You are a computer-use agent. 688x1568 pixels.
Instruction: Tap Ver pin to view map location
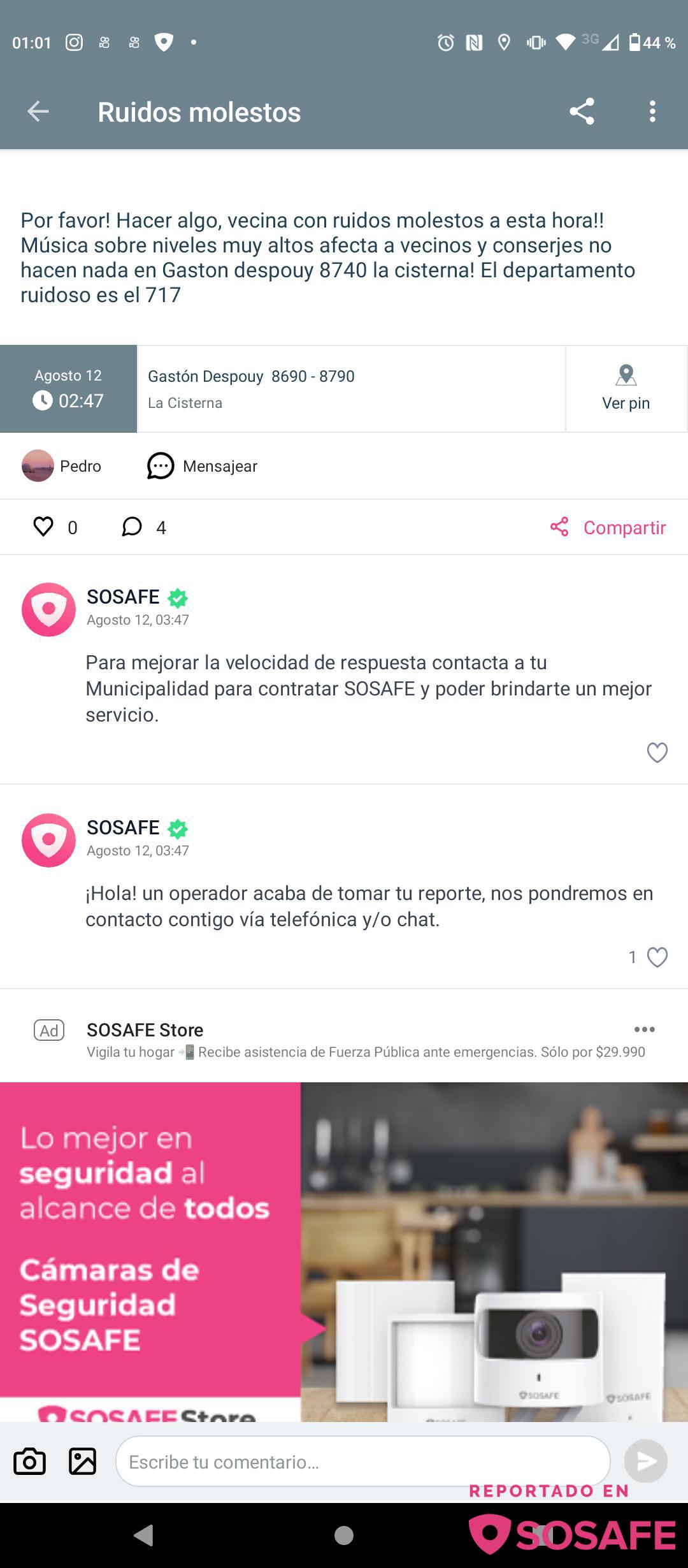coord(626,388)
